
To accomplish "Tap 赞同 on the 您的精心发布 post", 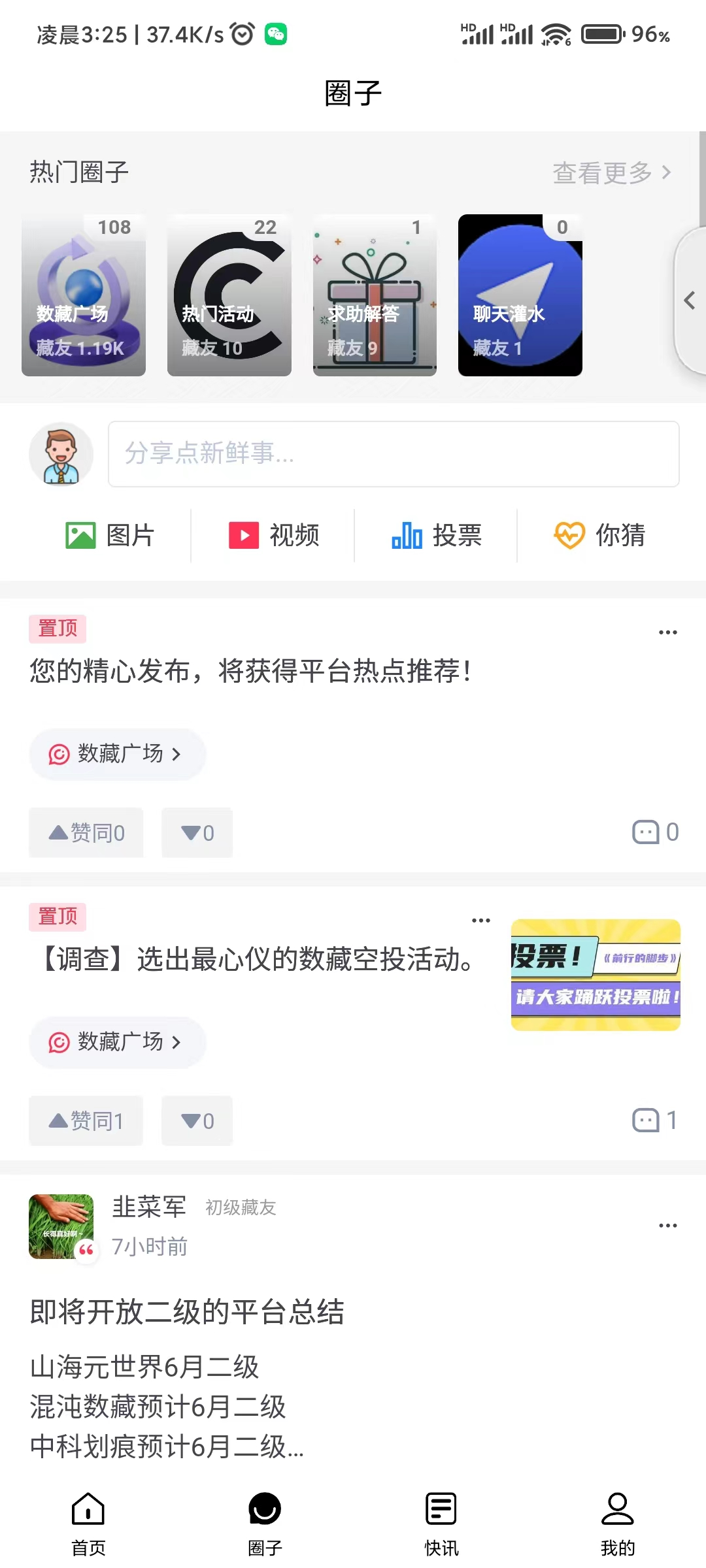I will [86, 833].
